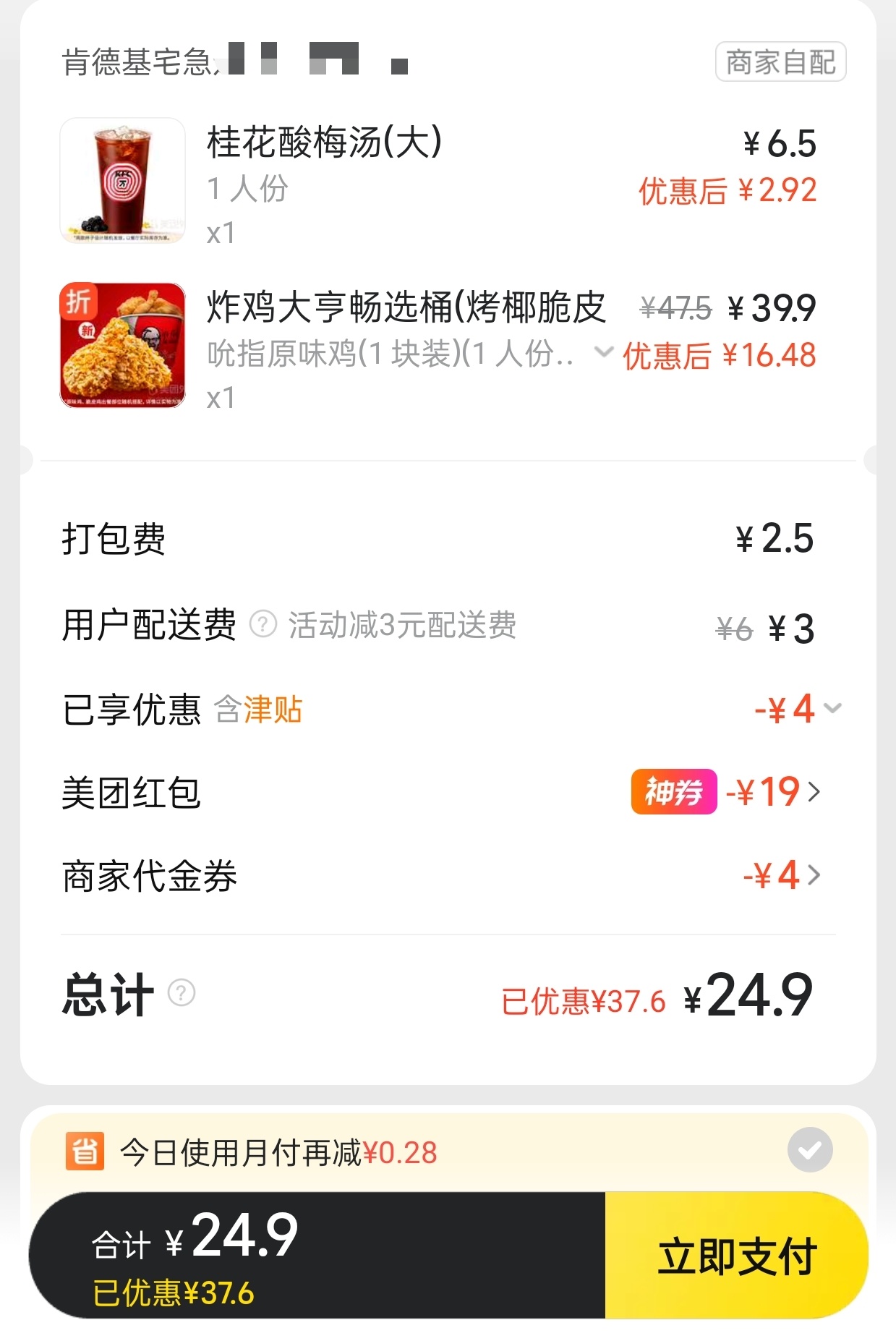
Task: Tap the 立即支付 button
Action: [x=736, y=1256]
